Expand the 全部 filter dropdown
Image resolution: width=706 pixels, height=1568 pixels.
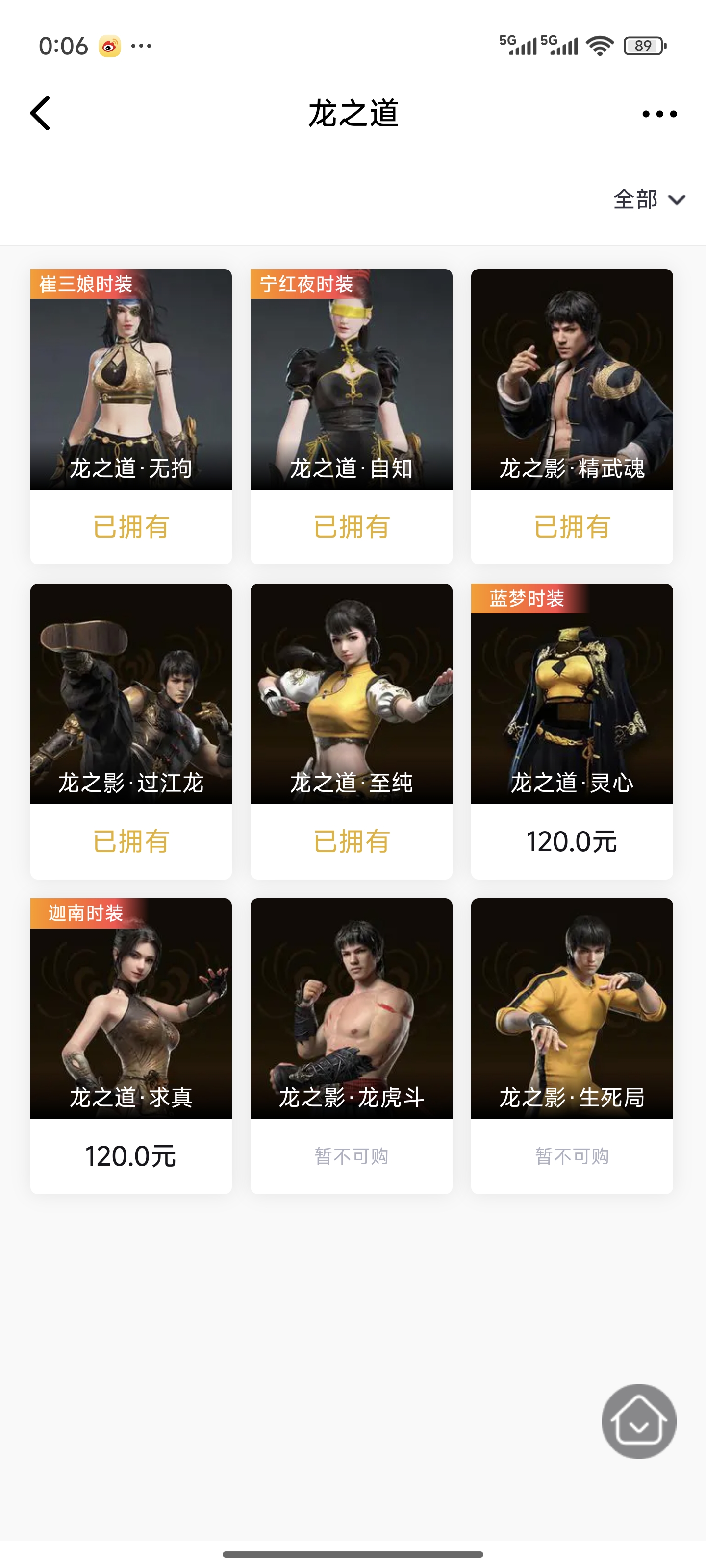coord(649,199)
